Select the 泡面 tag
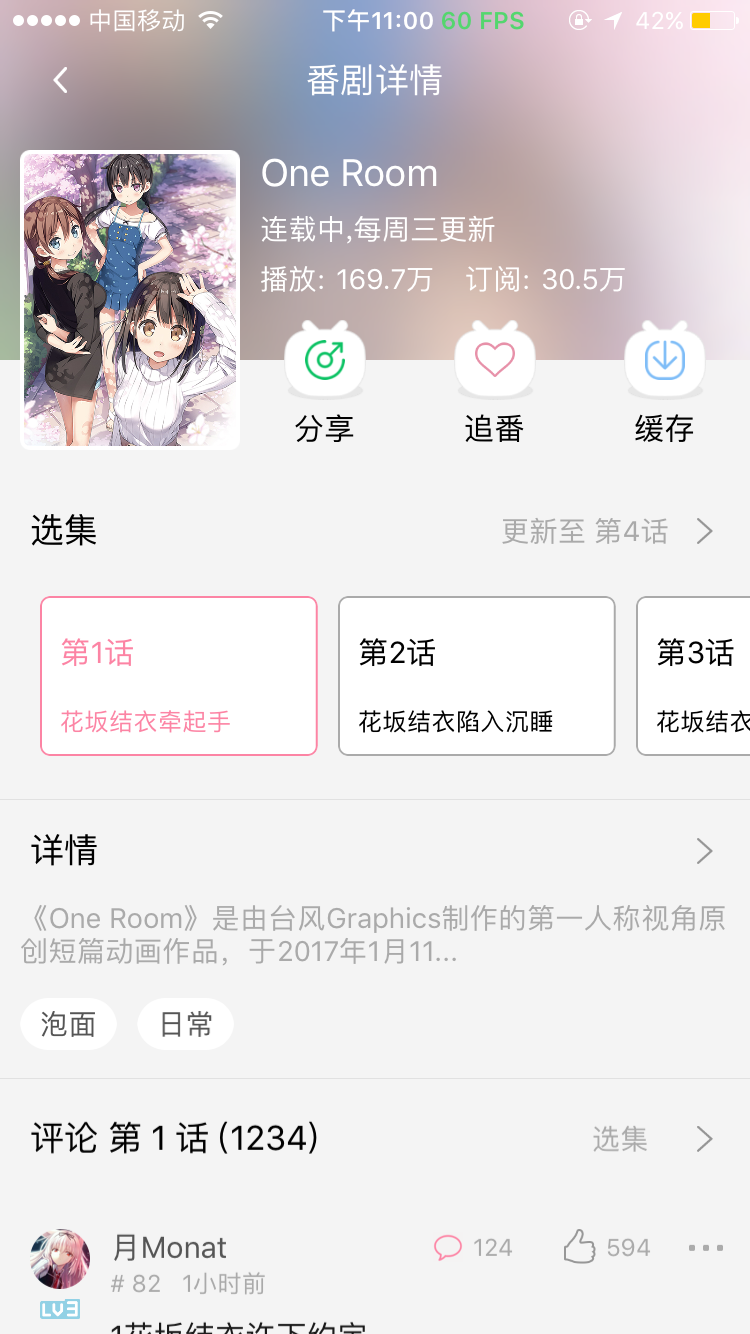 click(68, 1023)
